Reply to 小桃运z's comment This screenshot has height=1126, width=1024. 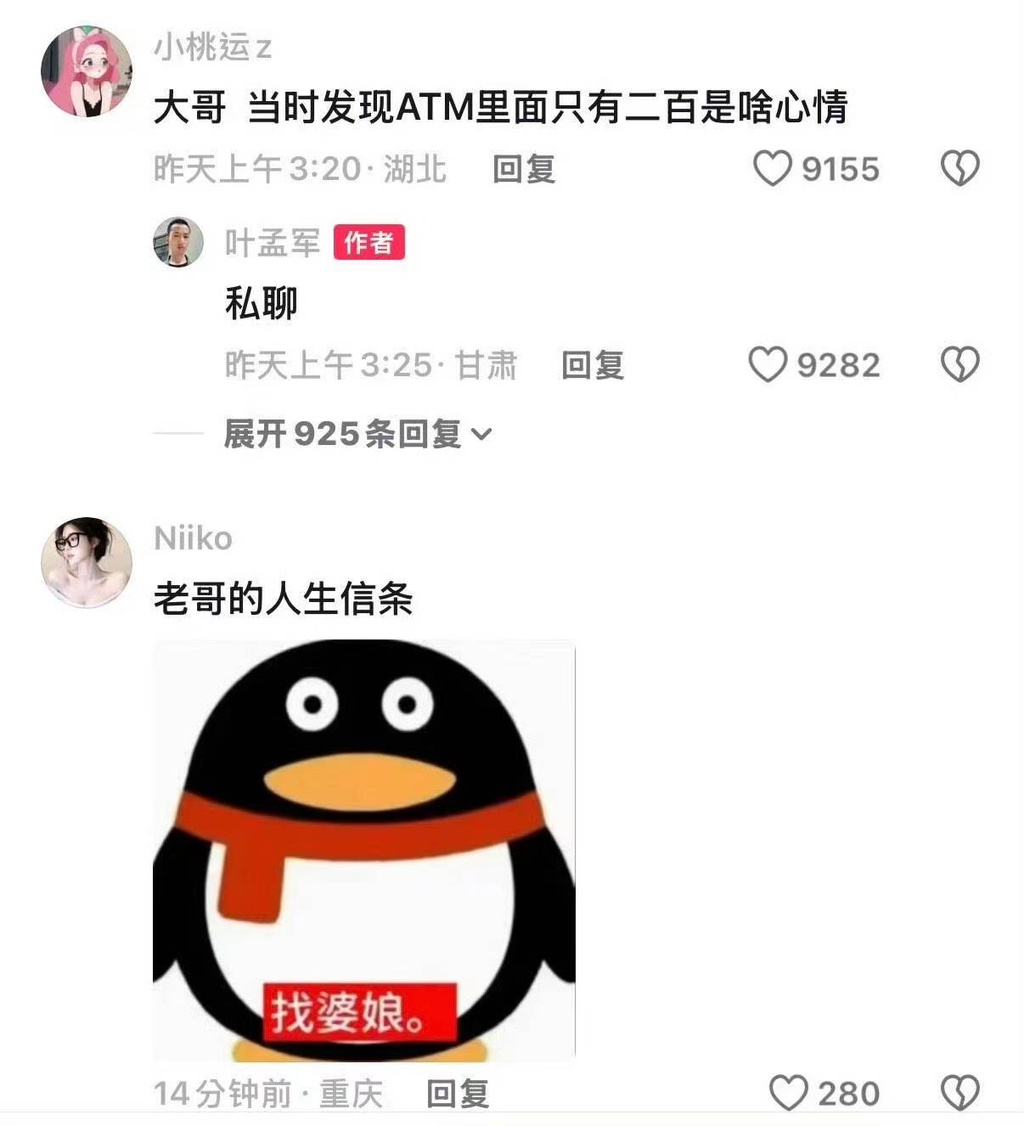click(523, 169)
